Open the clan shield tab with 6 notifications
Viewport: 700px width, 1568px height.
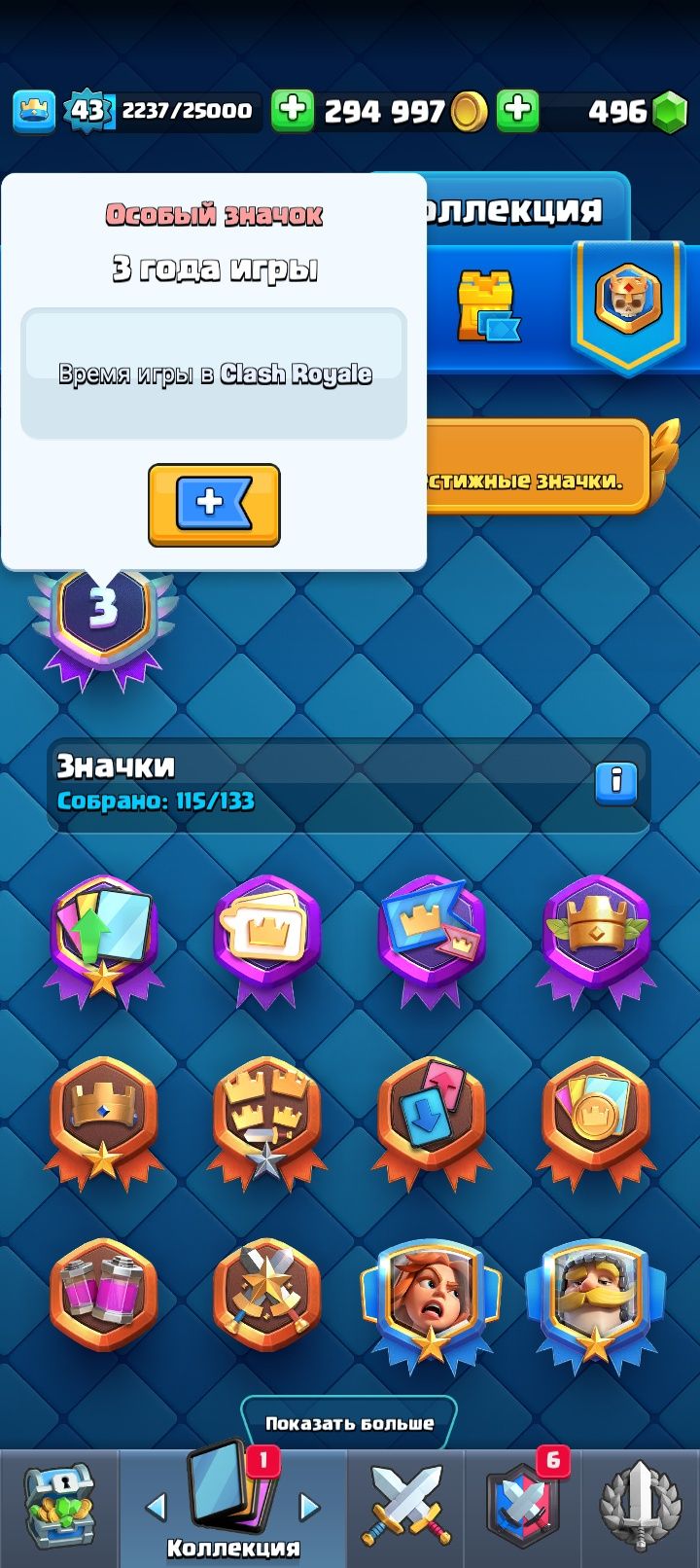523,1508
